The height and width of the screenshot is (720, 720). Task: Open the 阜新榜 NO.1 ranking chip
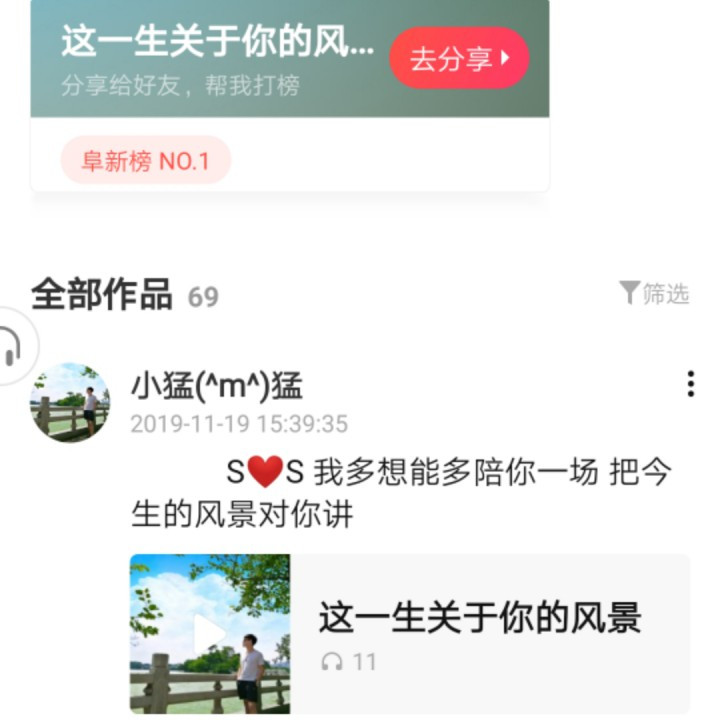(146, 161)
